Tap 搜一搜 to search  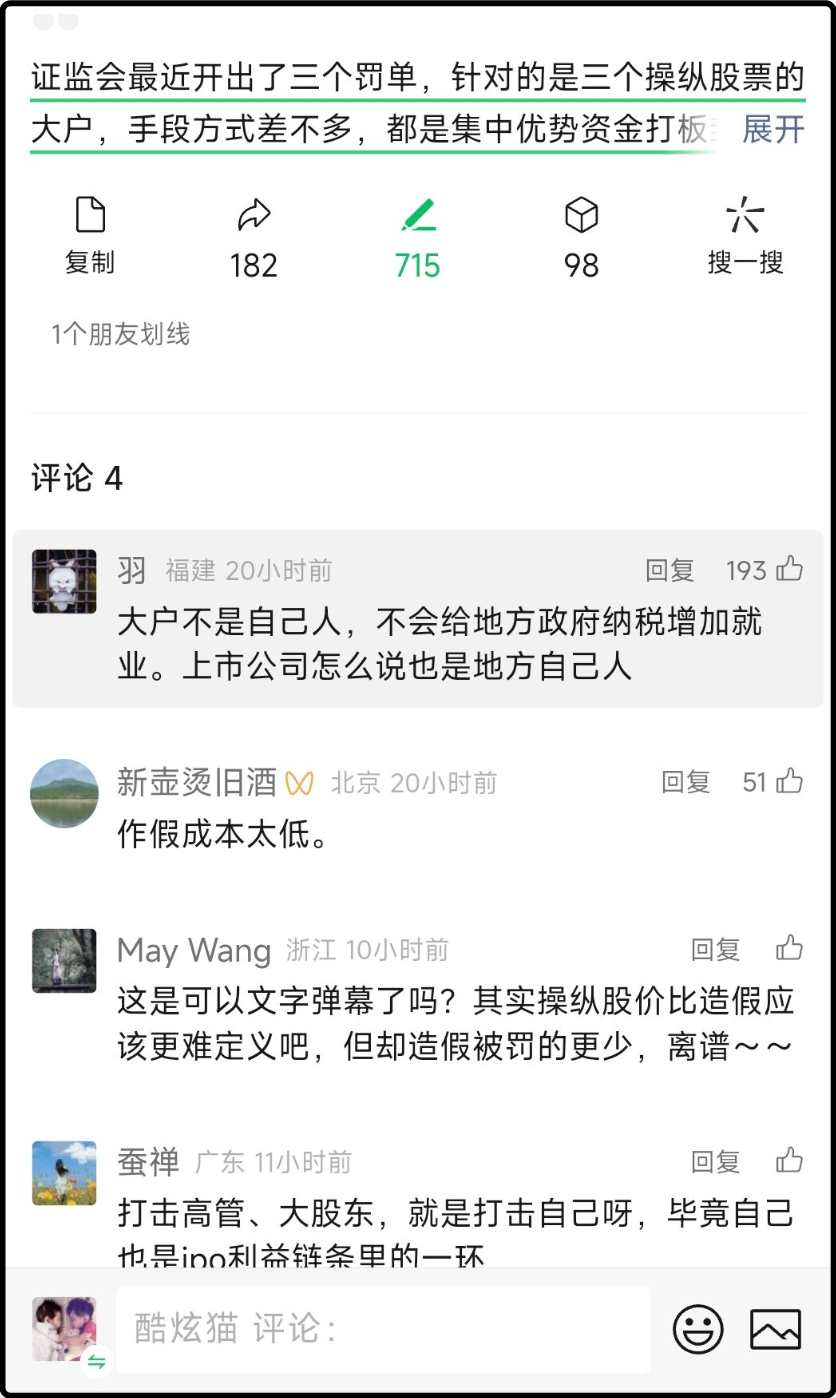745,236
